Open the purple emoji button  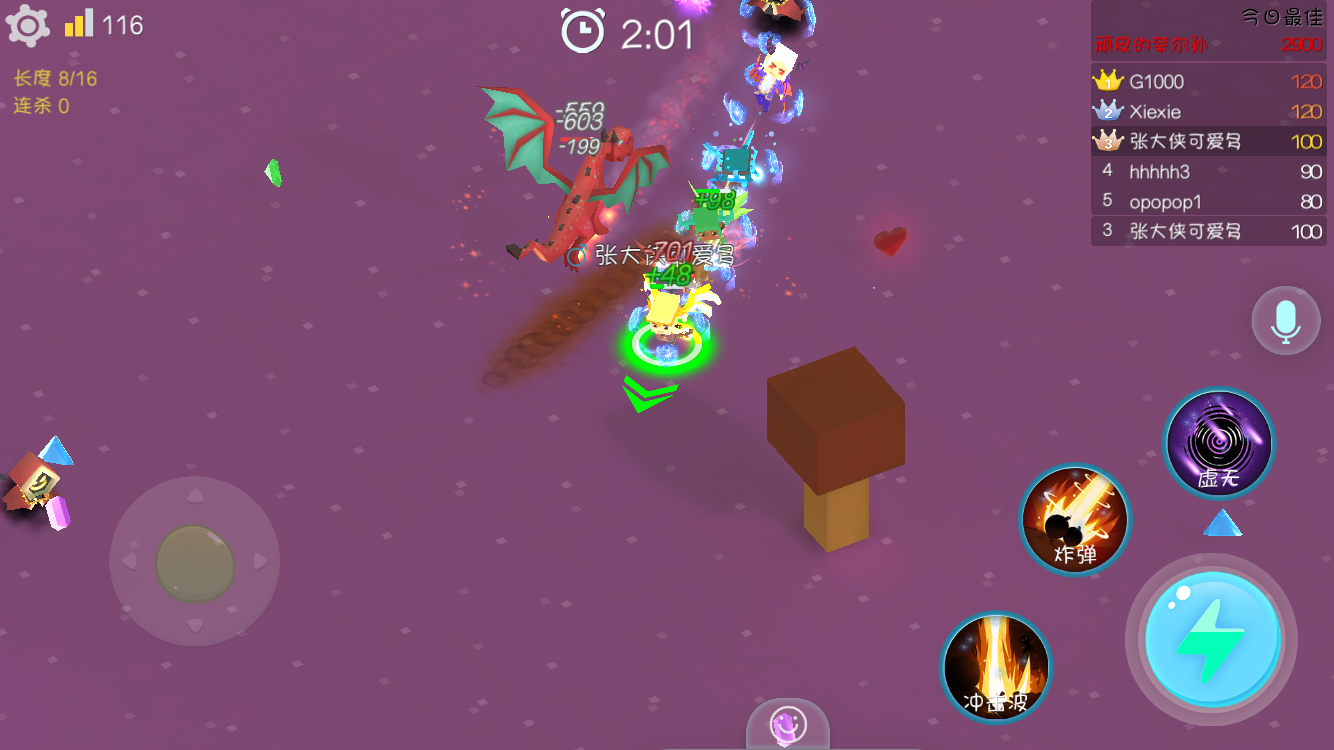click(787, 725)
